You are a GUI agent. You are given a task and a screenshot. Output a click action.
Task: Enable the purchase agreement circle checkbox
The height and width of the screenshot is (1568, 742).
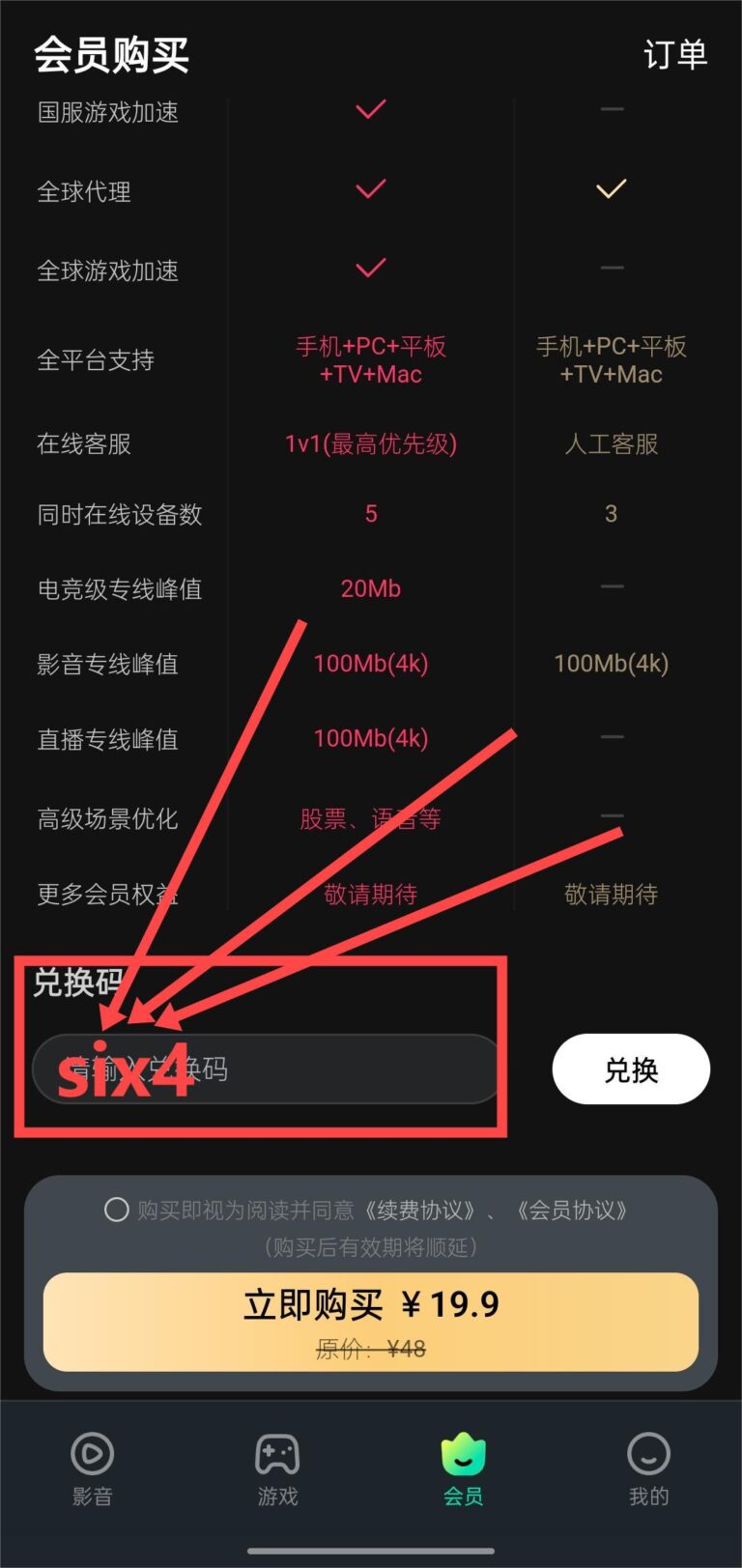pyautogui.click(x=116, y=1208)
